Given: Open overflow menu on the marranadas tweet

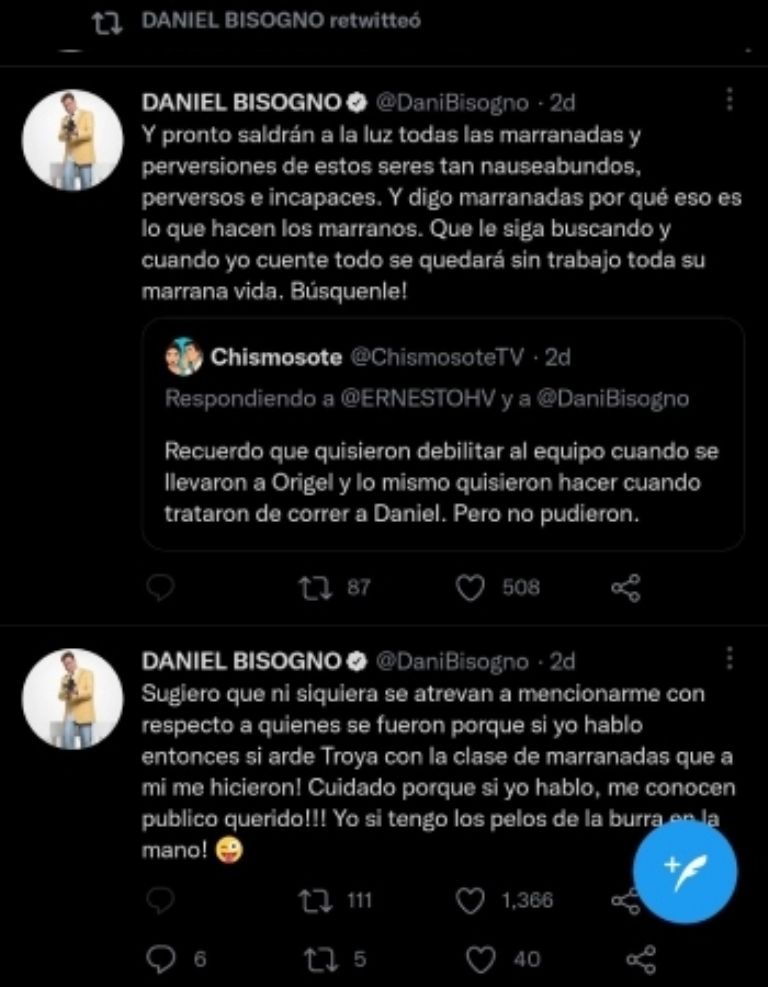Looking at the screenshot, I should [x=730, y=100].
